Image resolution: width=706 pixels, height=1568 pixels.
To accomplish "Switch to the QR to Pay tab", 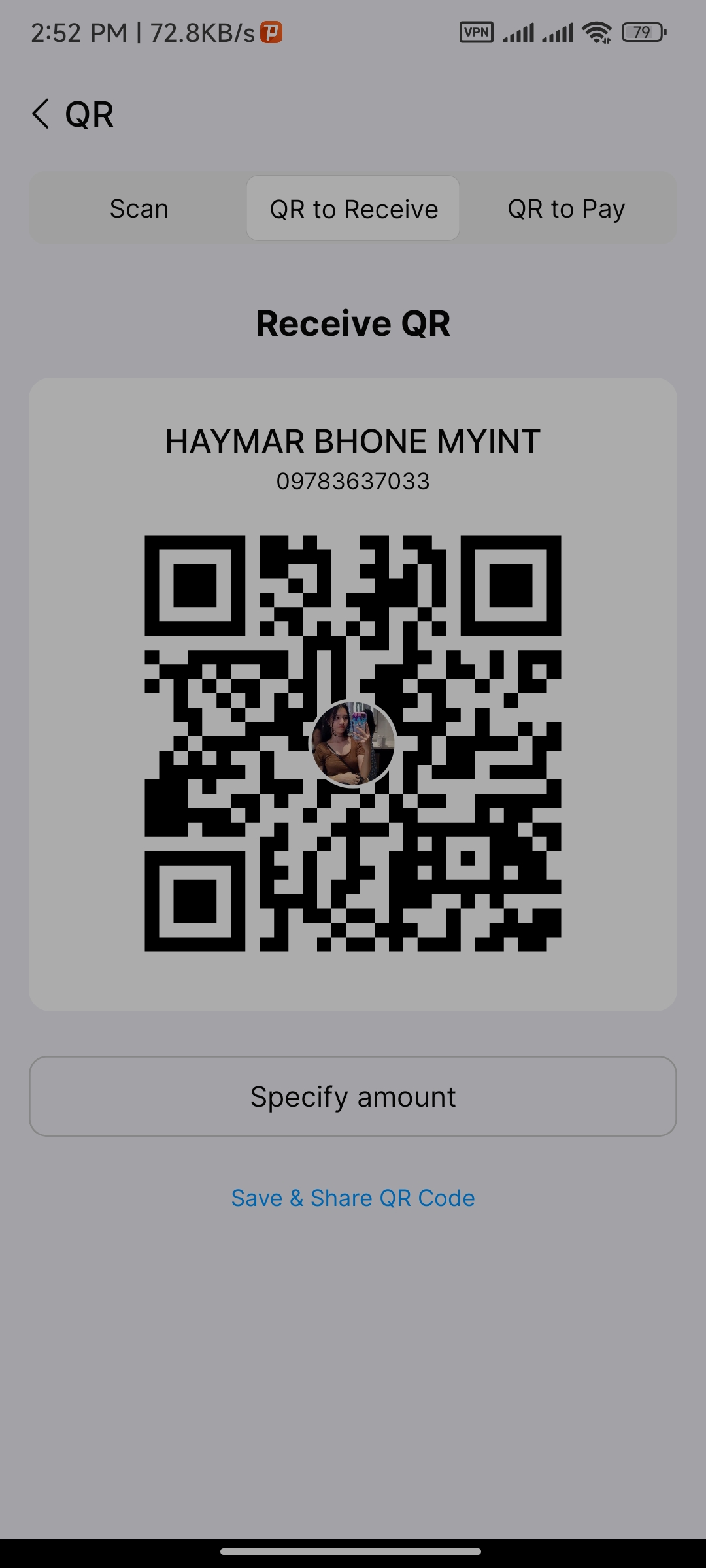I will 566,209.
